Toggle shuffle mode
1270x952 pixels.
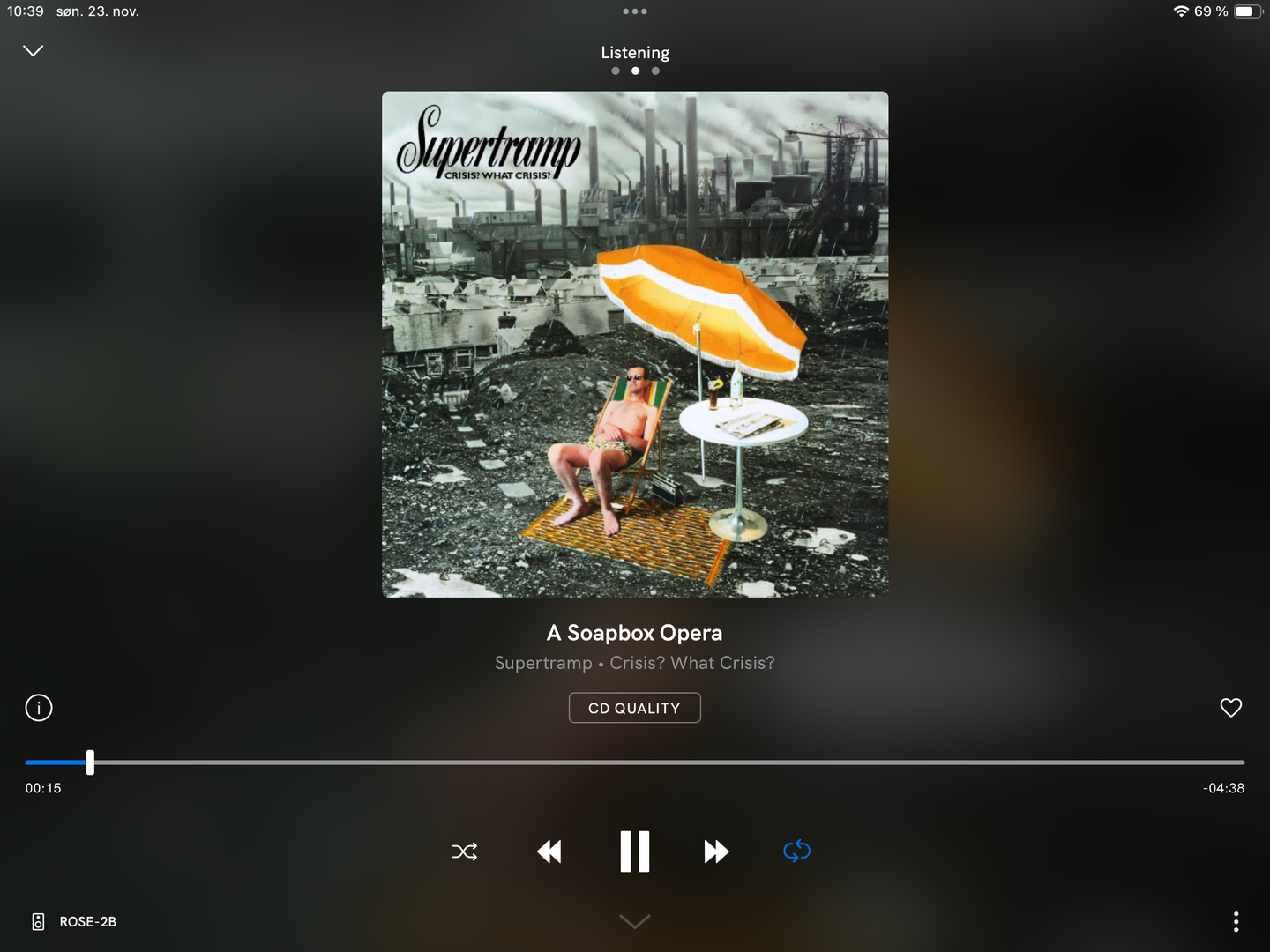(x=465, y=852)
